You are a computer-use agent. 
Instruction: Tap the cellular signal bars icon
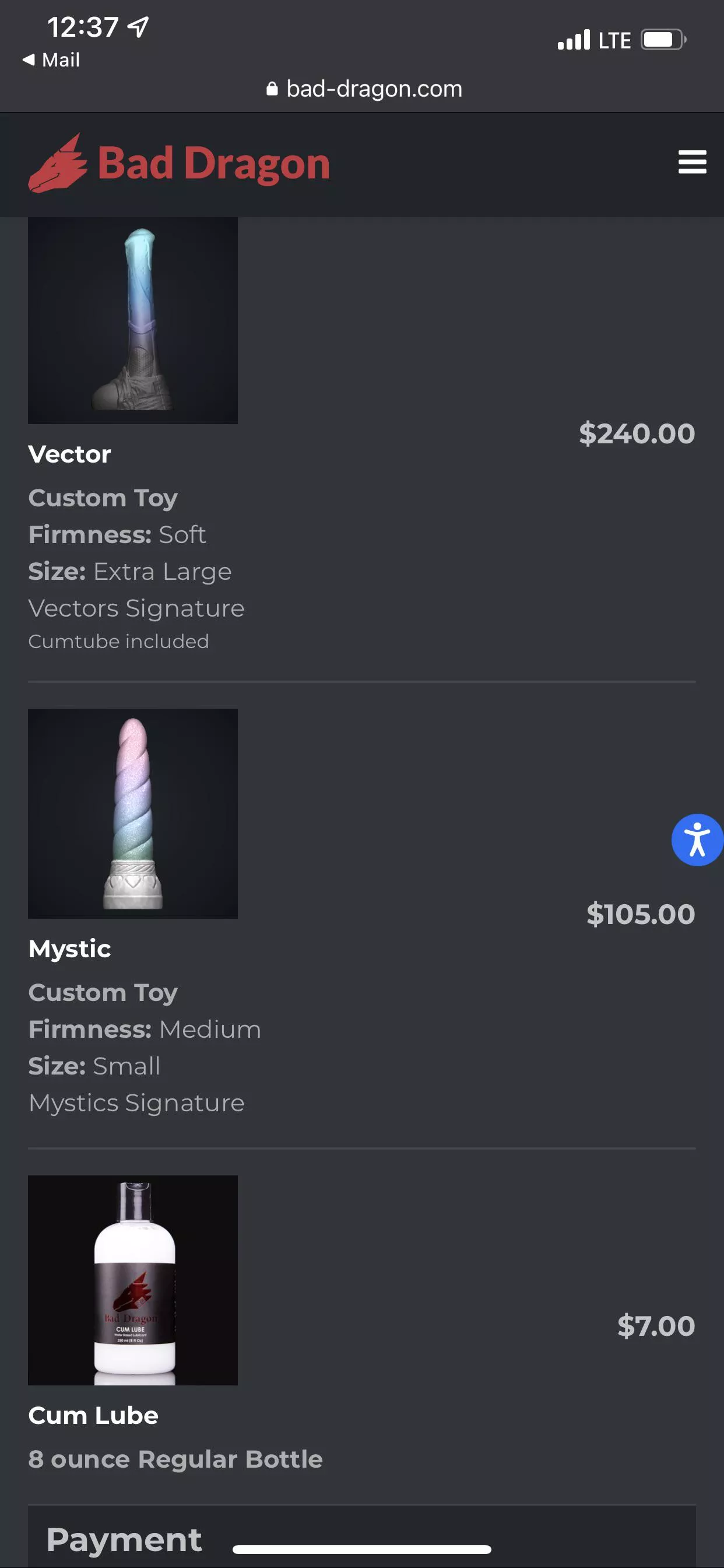pyautogui.click(x=574, y=40)
